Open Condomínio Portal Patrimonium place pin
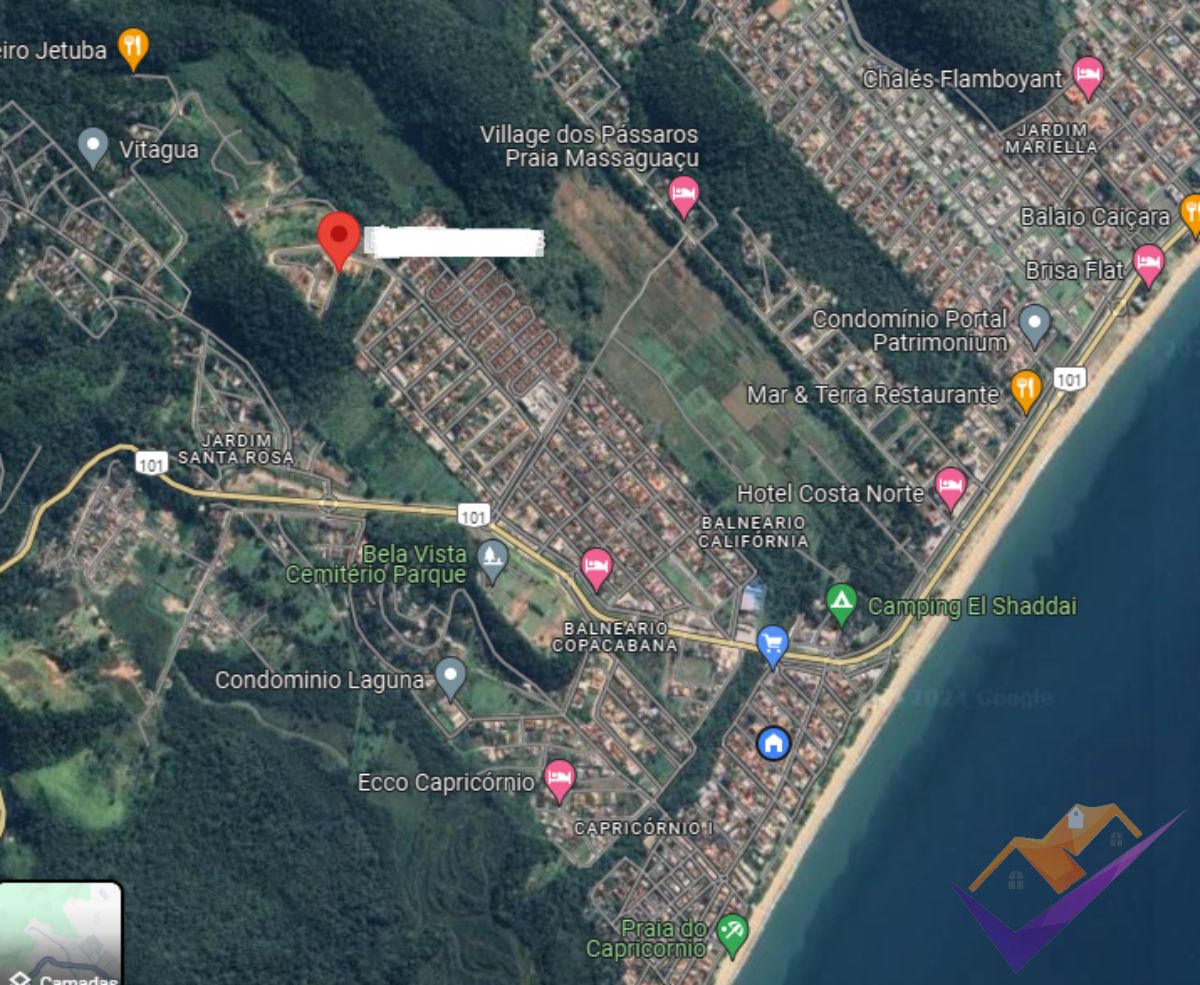Screen dimensions: 1200x985 pyautogui.click(x=1035, y=323)
